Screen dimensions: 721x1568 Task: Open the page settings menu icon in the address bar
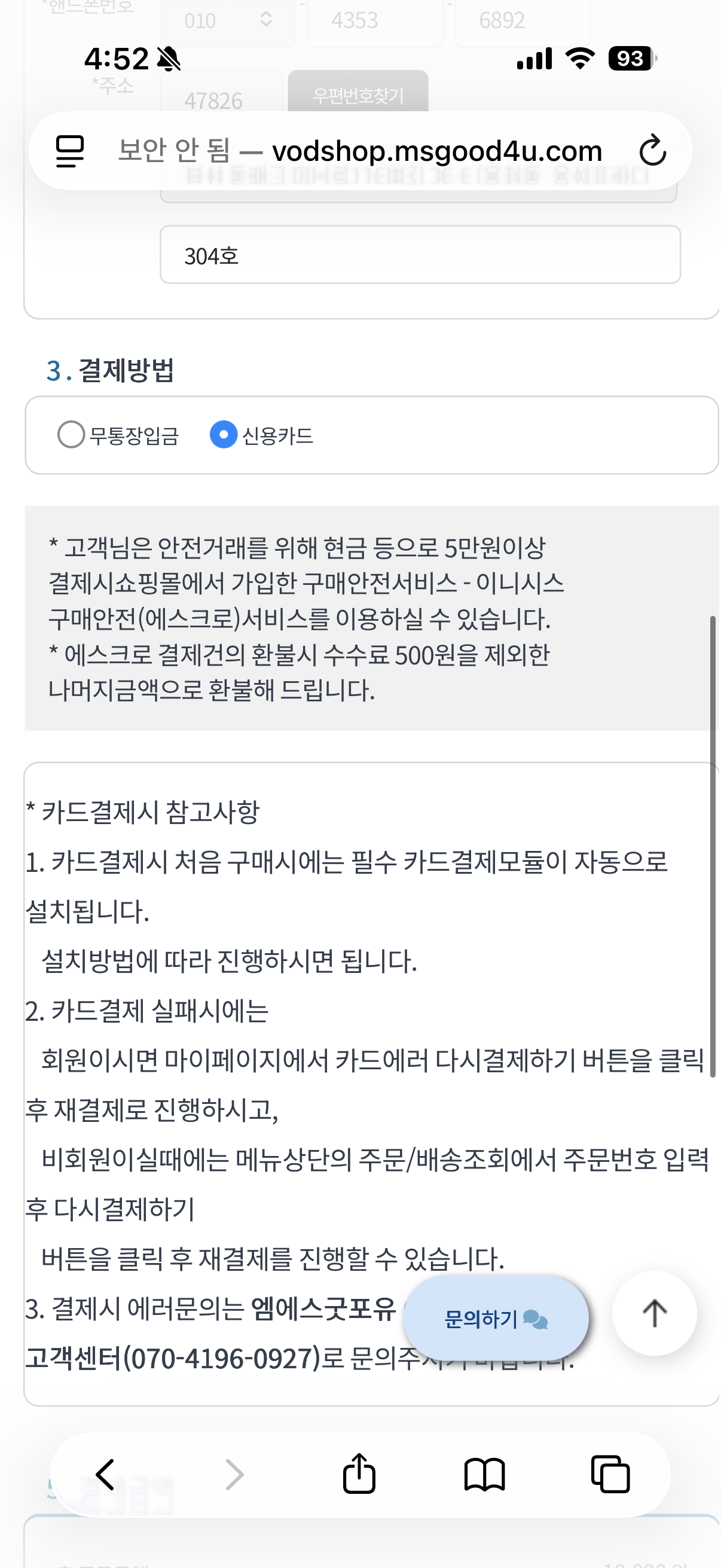[x=70, y=151]
